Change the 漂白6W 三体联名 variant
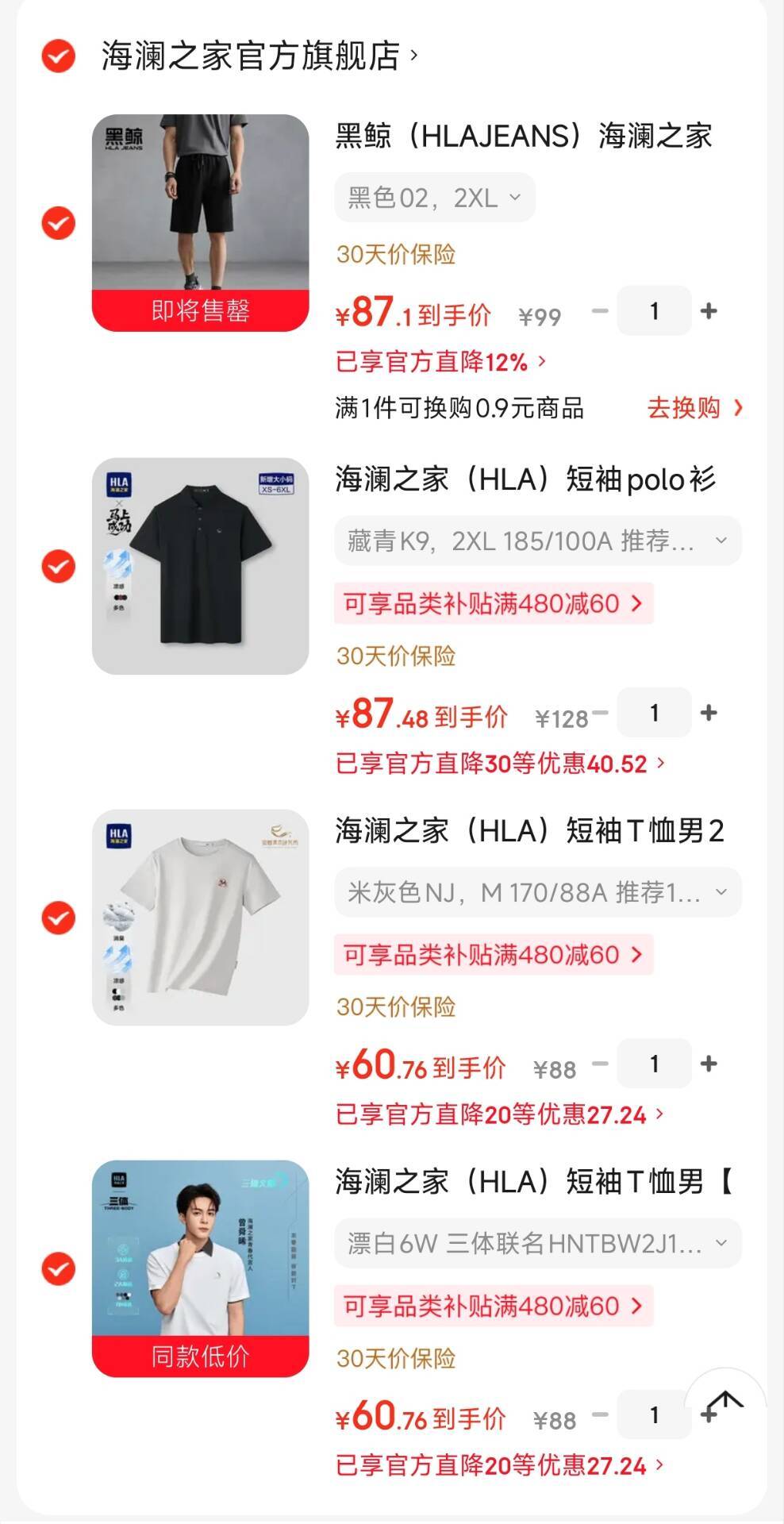Image resolution: width=784 pixels, height=1524 pixels. (x=537, y=1244)
